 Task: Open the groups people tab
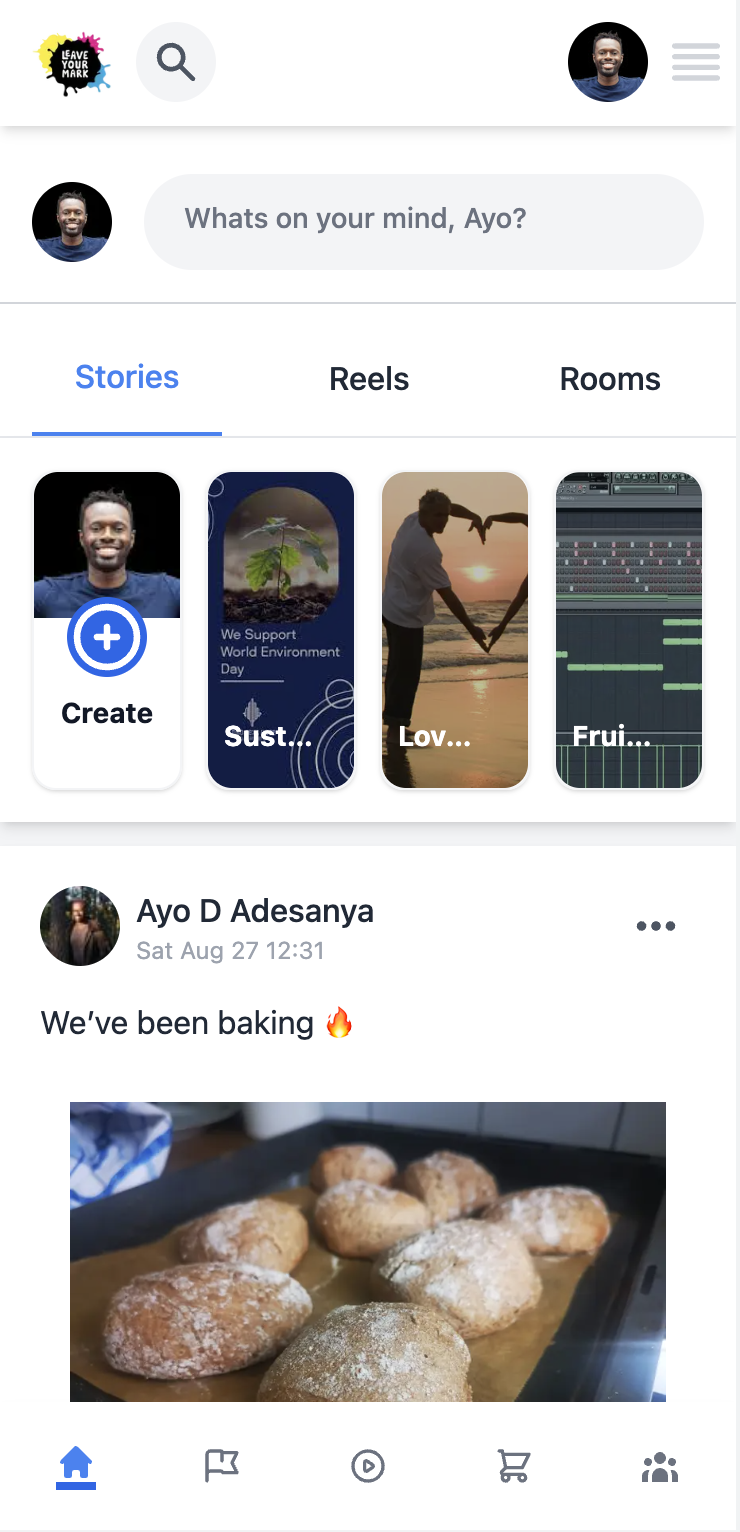click(660, 1468)
